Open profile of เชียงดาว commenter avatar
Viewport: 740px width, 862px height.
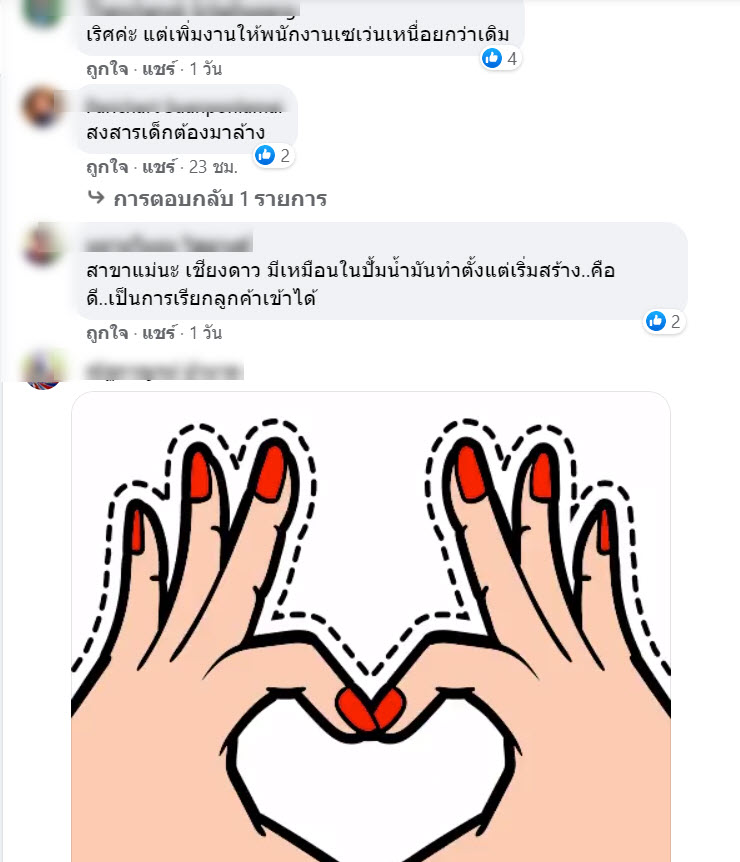coord(43,246)
